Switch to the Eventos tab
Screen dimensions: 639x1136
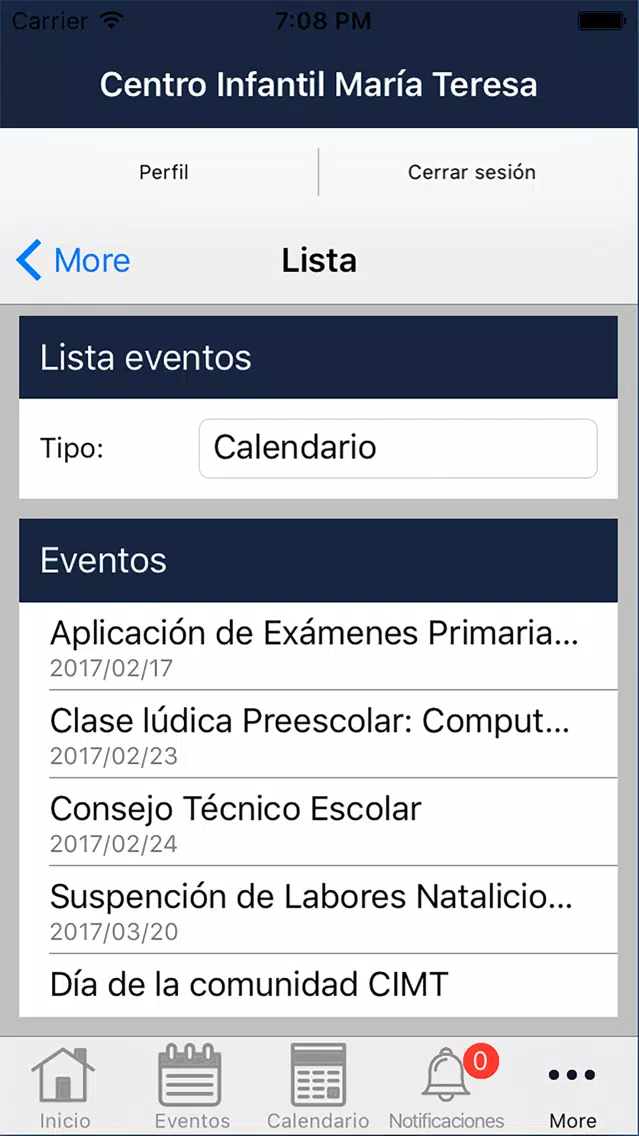(192, 1087)
